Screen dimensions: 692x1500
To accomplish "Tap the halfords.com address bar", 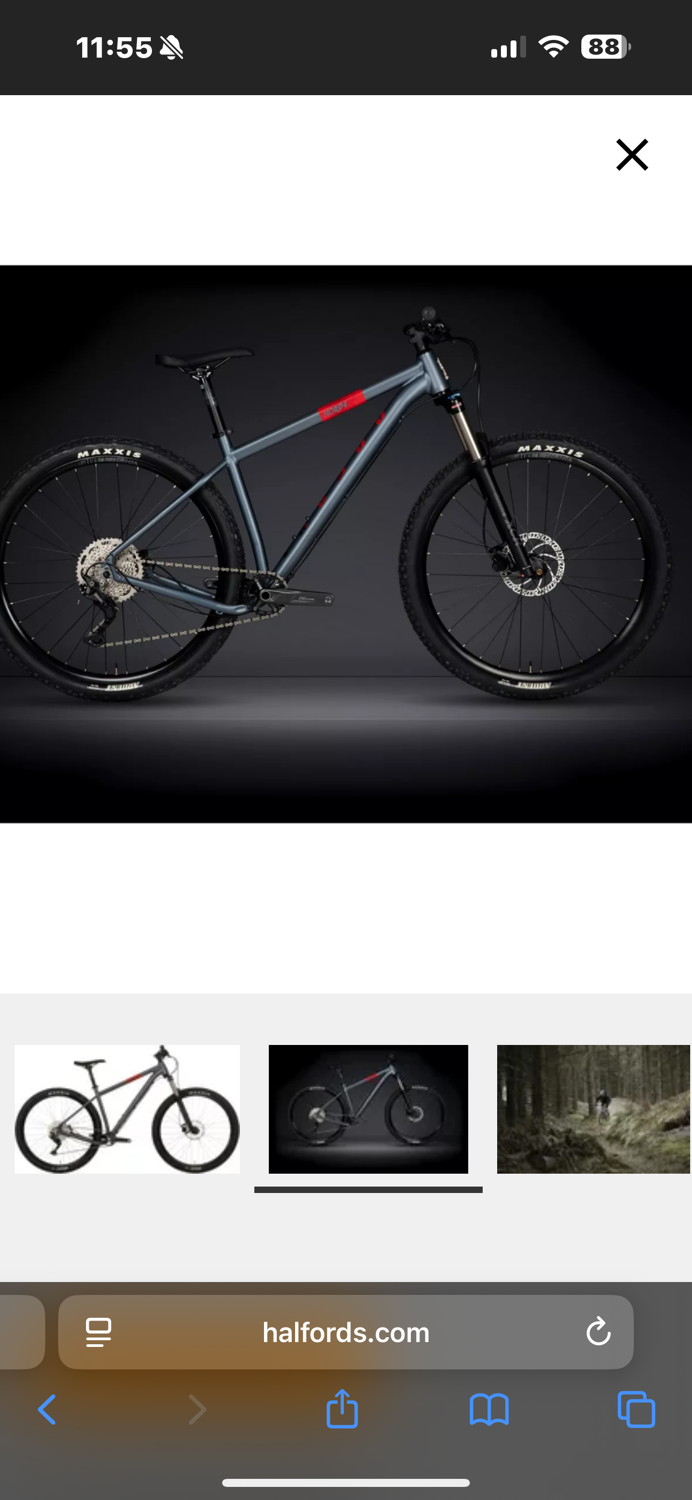I will point(345,1332).
